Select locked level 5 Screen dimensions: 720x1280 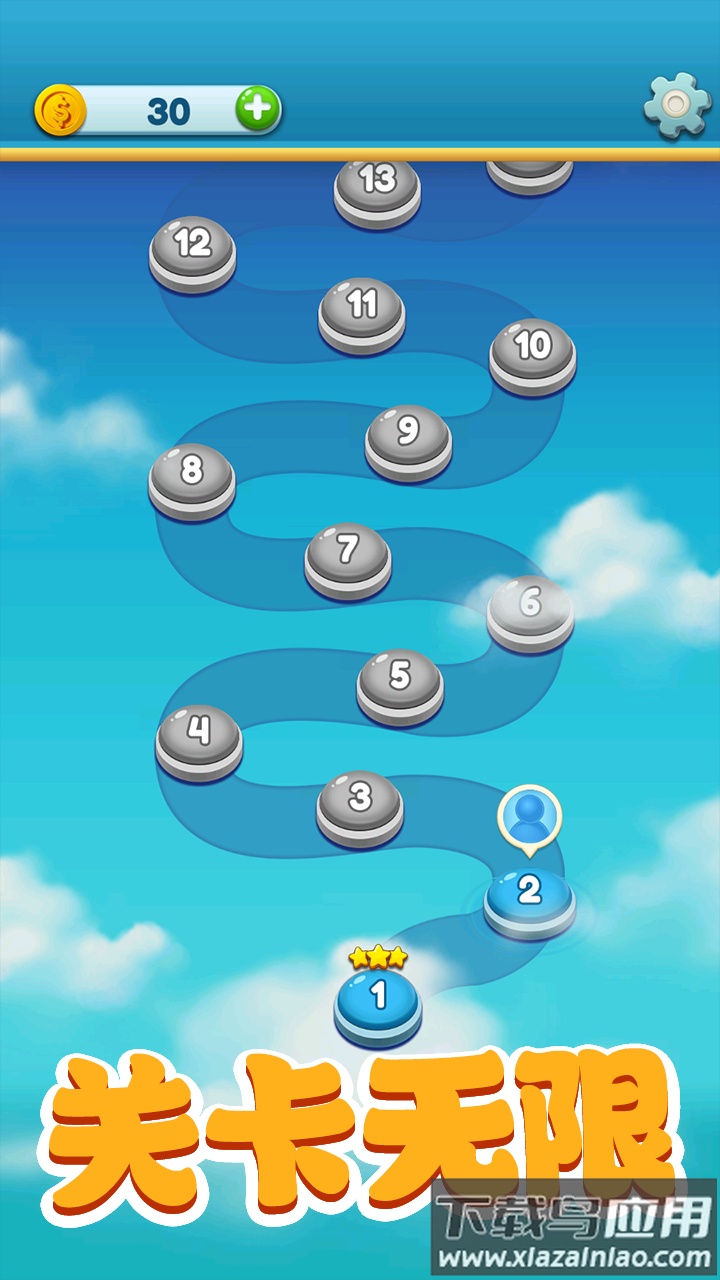(x=400, y=680)
